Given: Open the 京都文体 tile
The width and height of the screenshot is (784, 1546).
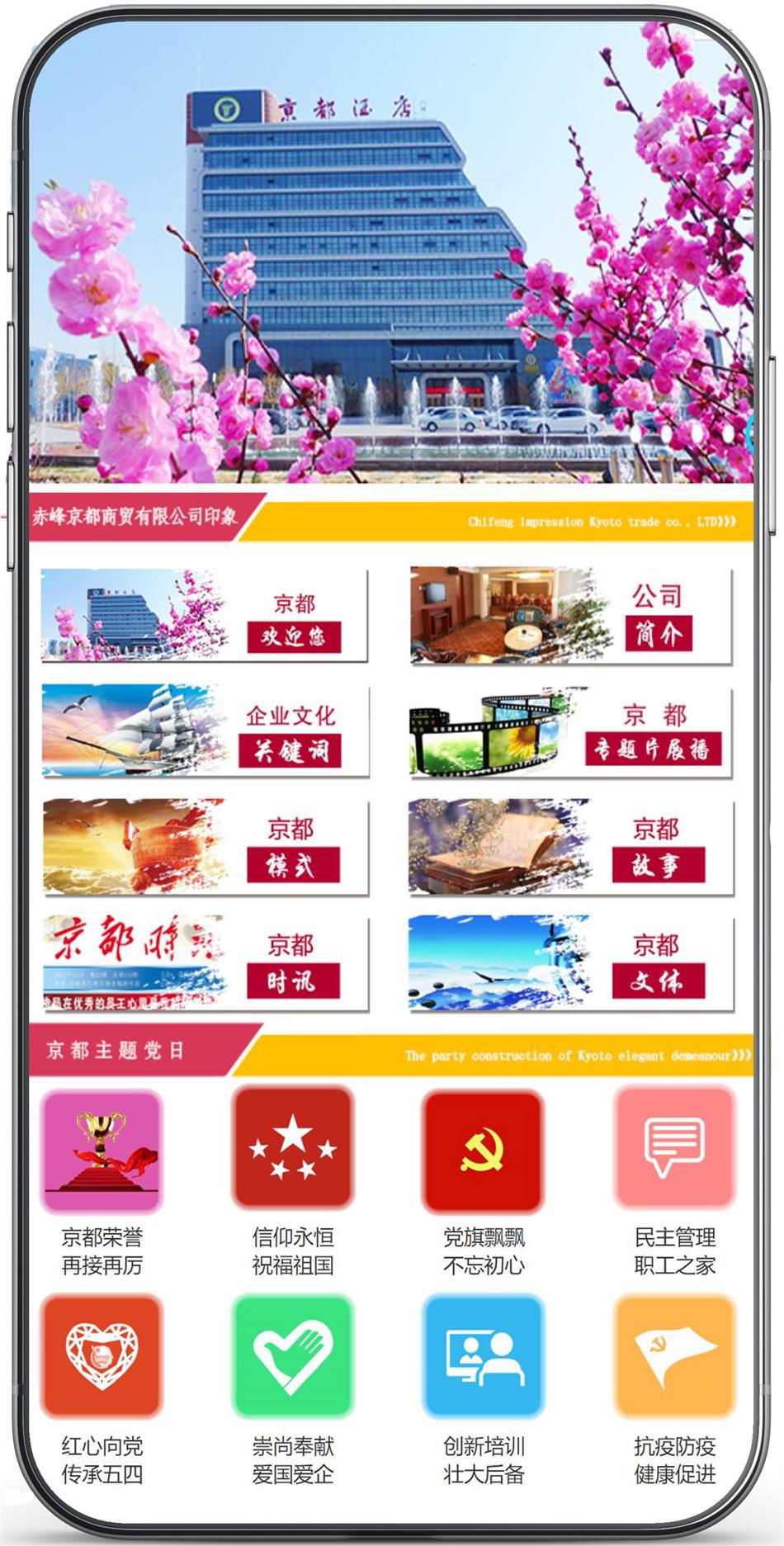Looking at the screenshot, I should click(571, 963).
